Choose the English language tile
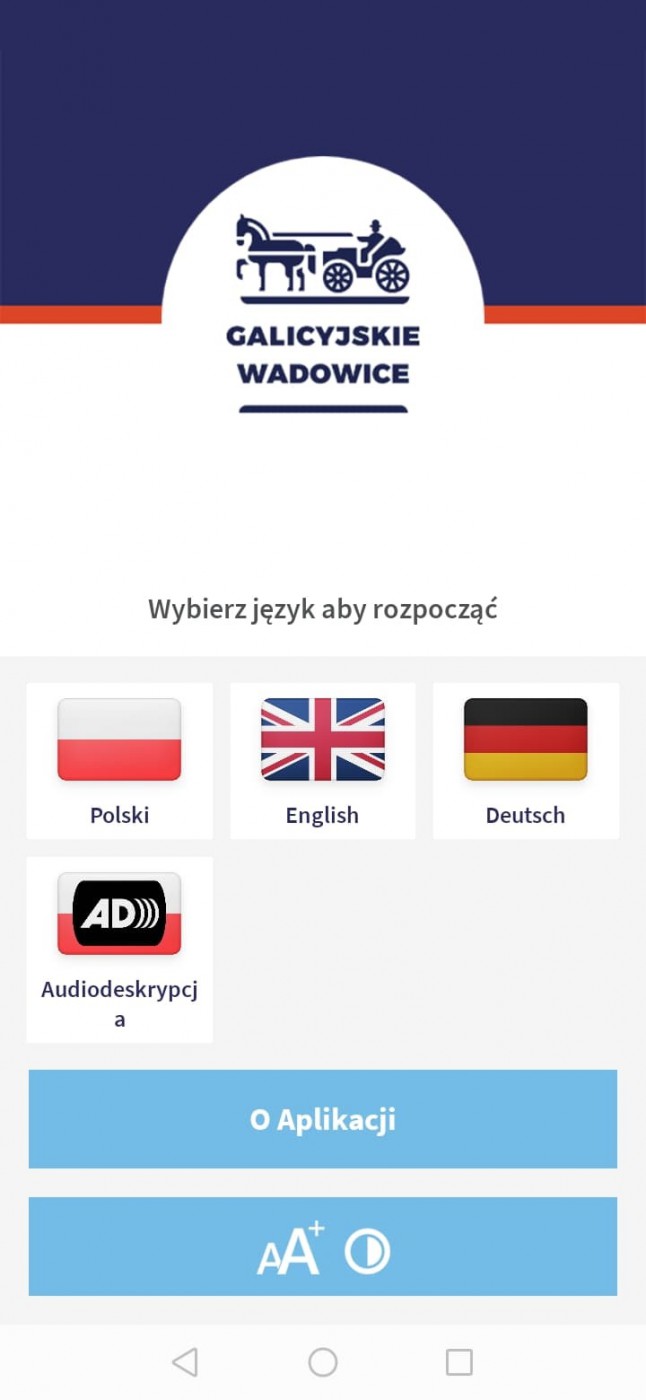The image size is (646, 1400). click(322, 761)
